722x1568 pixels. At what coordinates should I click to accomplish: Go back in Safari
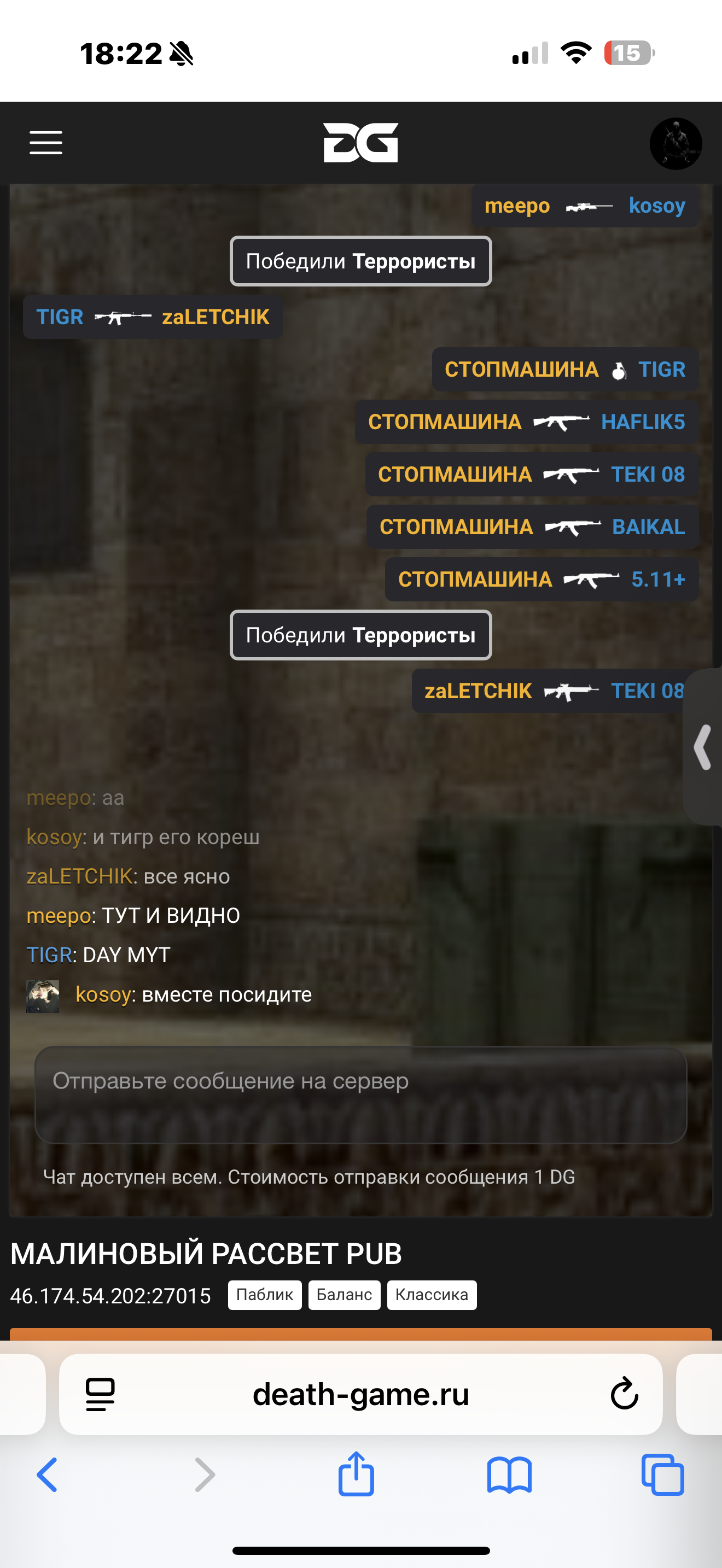point(48,1475)
